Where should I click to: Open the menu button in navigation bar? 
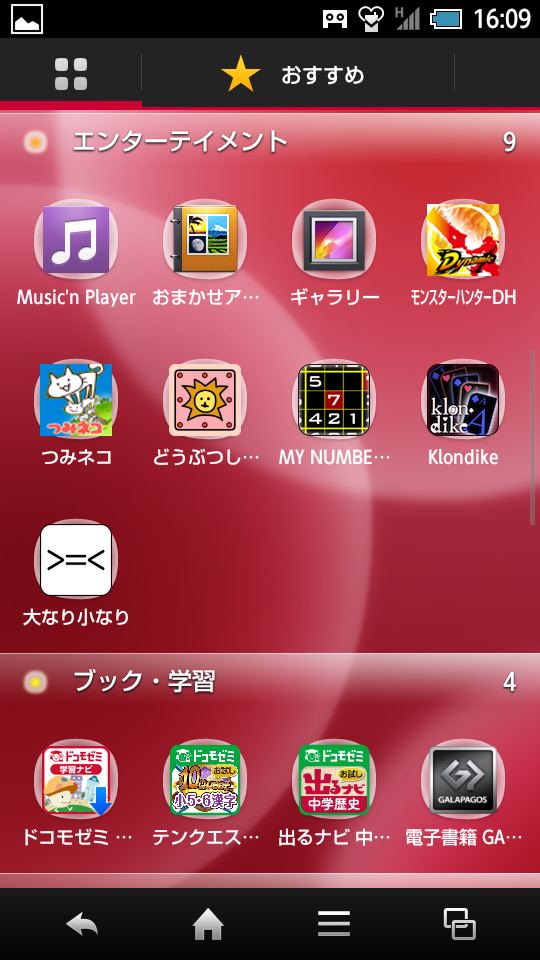pos(334,924)
